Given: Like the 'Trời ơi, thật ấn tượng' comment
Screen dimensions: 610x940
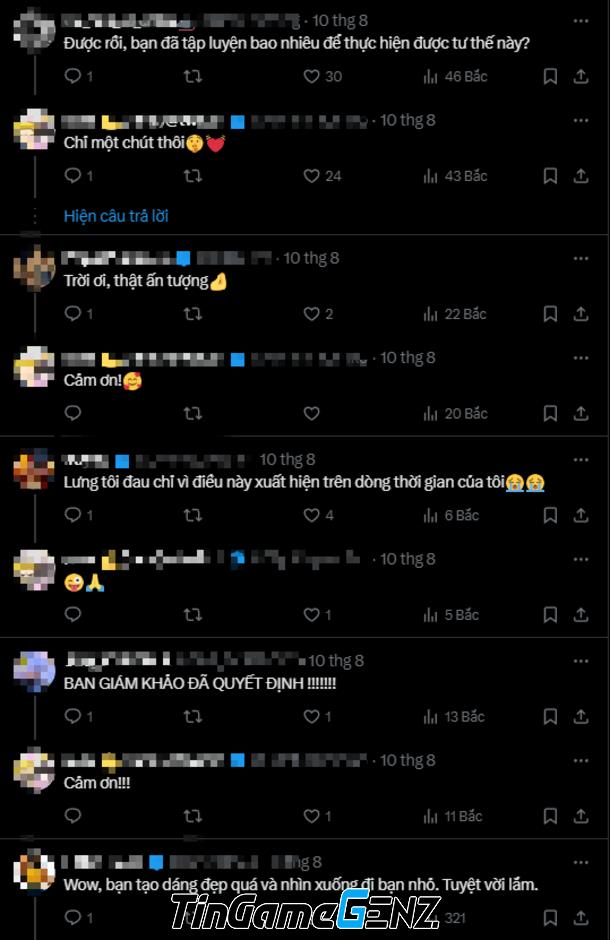Looking at the screenshot, I should (311, 314).
